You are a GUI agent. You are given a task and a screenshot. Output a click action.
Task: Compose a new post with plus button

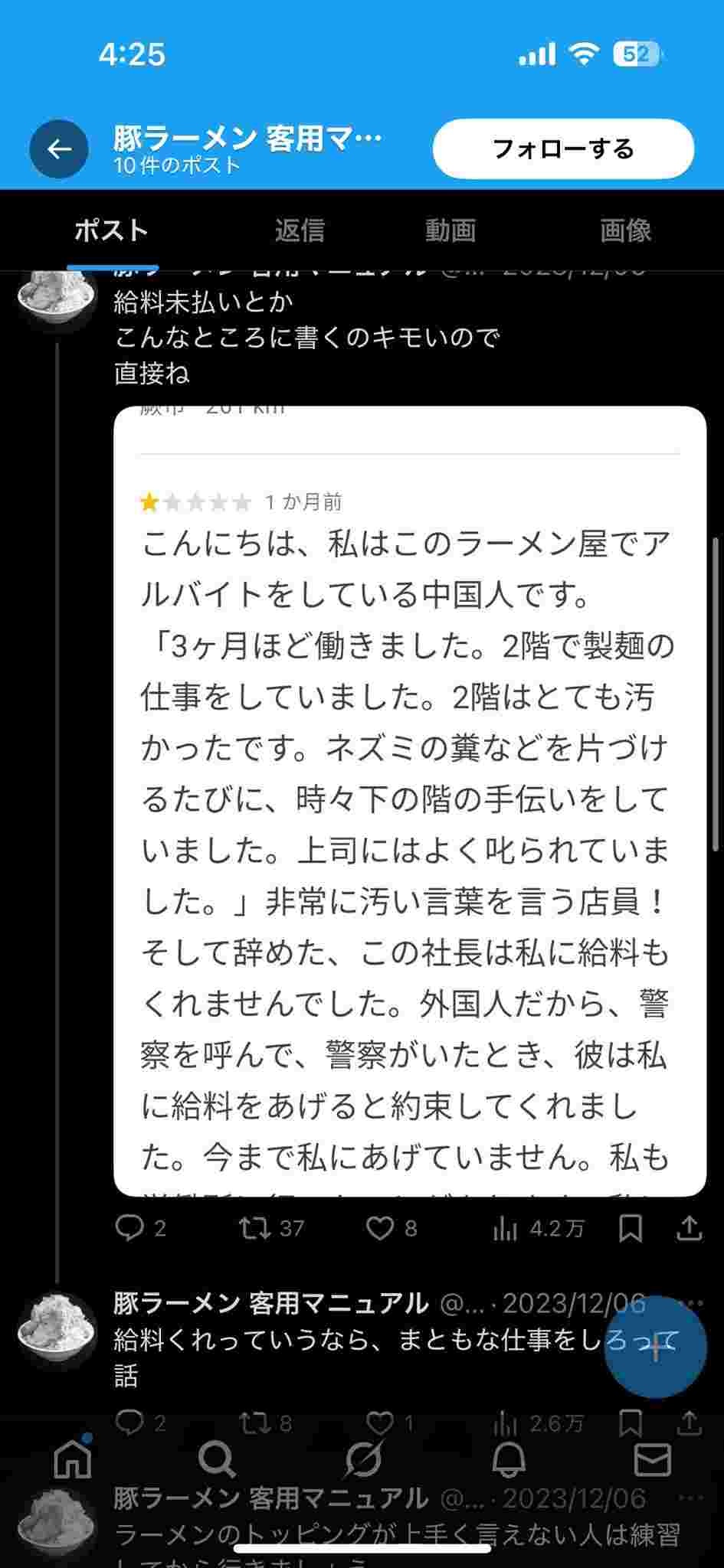[655, 1349]
